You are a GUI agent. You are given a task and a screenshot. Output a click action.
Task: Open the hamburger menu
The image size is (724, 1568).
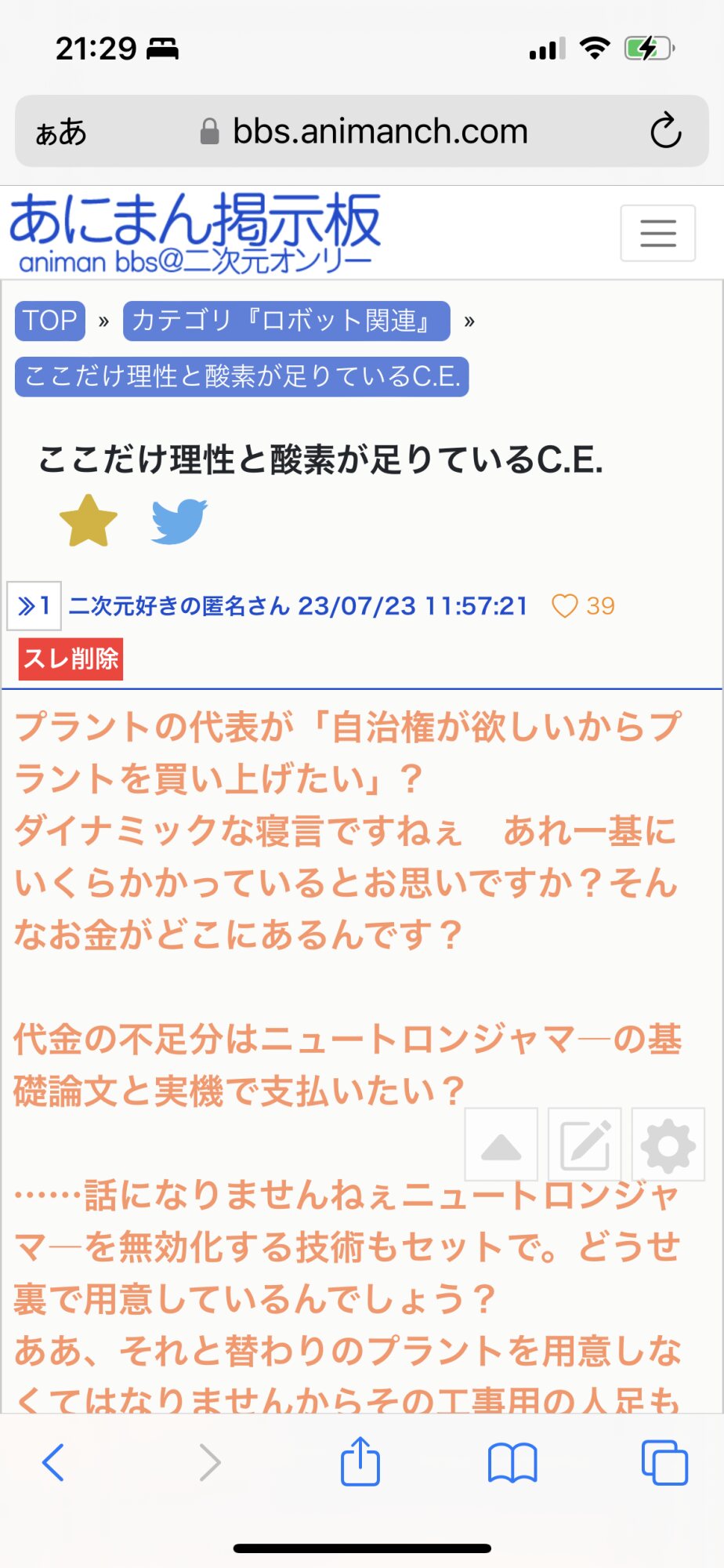[657, 233]
